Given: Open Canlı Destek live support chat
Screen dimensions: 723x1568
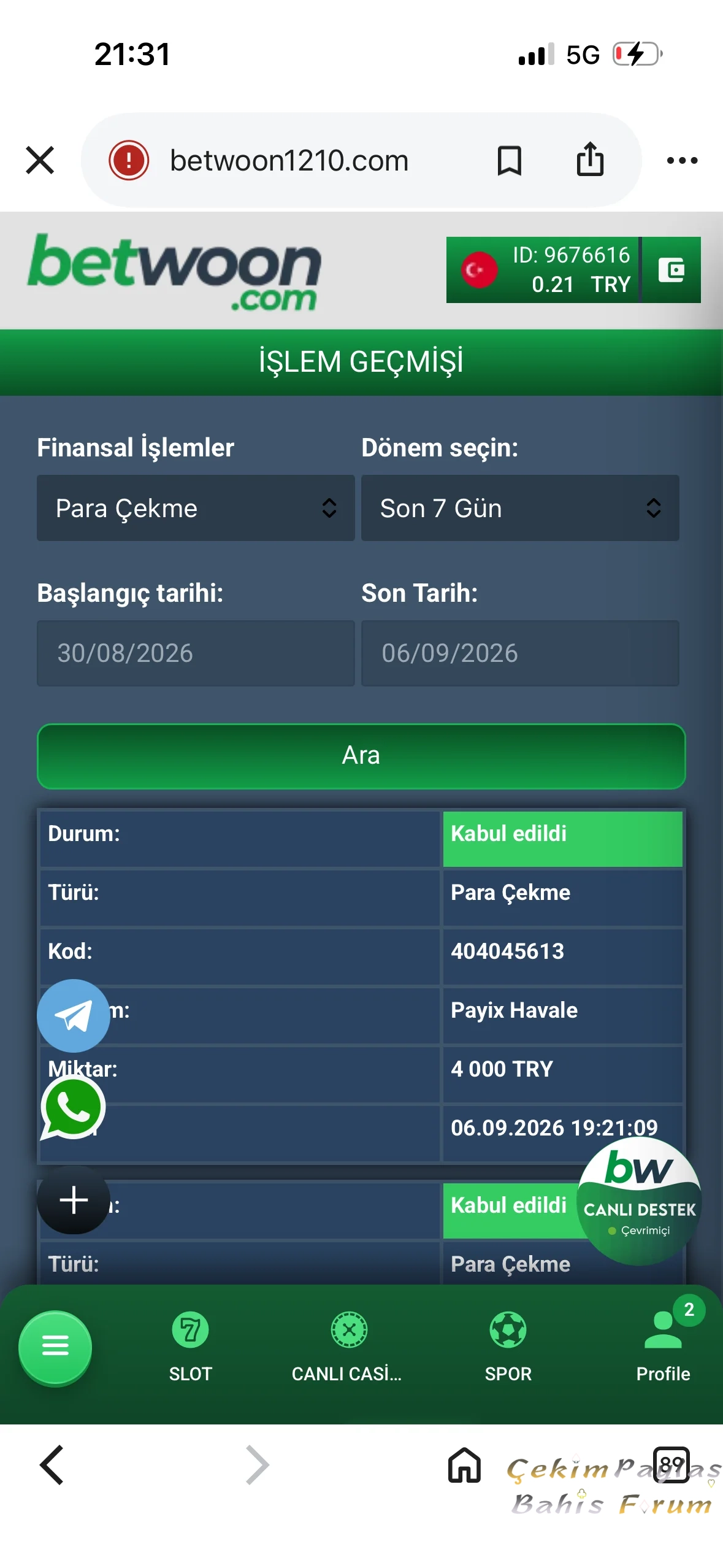Looking at the screenshot, I should tap(640, 1201).
